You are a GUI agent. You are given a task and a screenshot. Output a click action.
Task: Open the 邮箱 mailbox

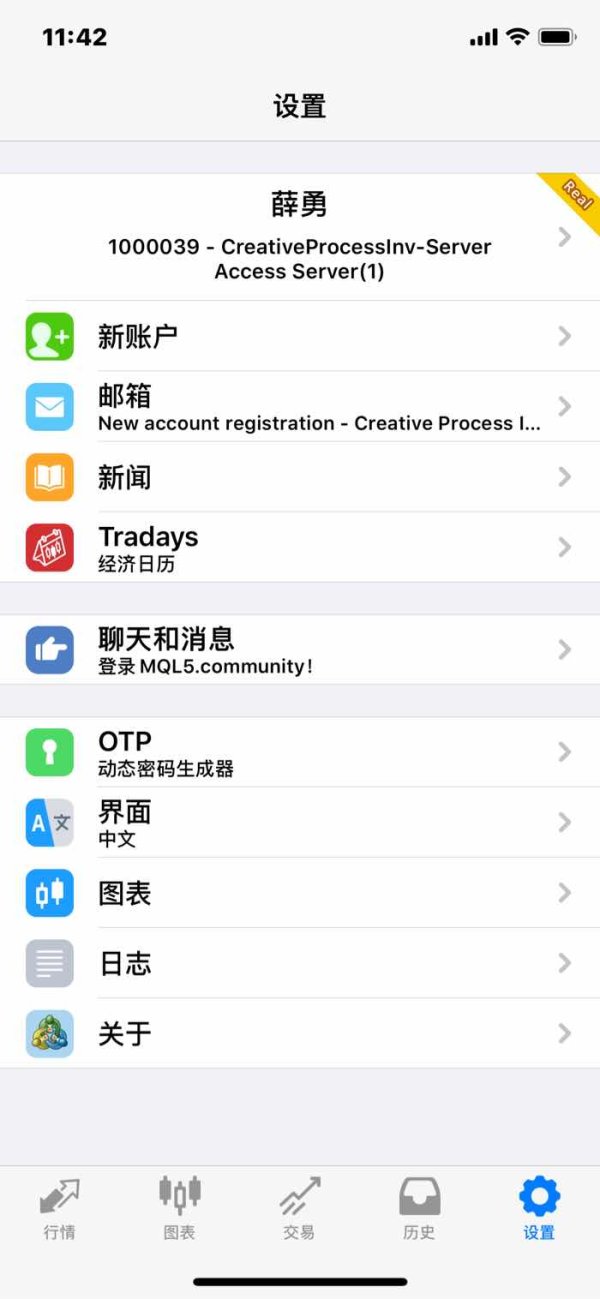pos(300,407)
